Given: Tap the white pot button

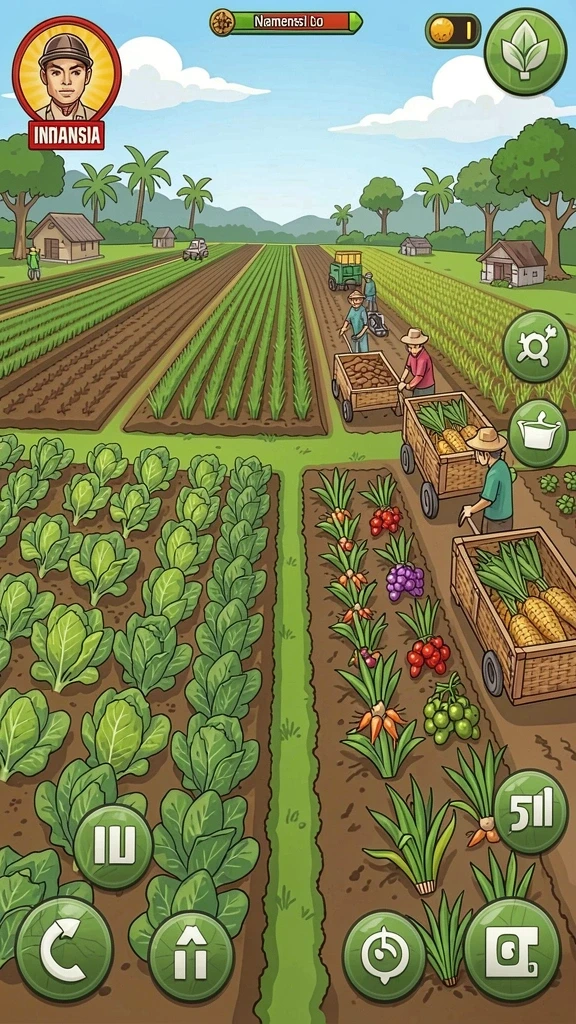Looking at the screenshot, I should tap(538, 433).
